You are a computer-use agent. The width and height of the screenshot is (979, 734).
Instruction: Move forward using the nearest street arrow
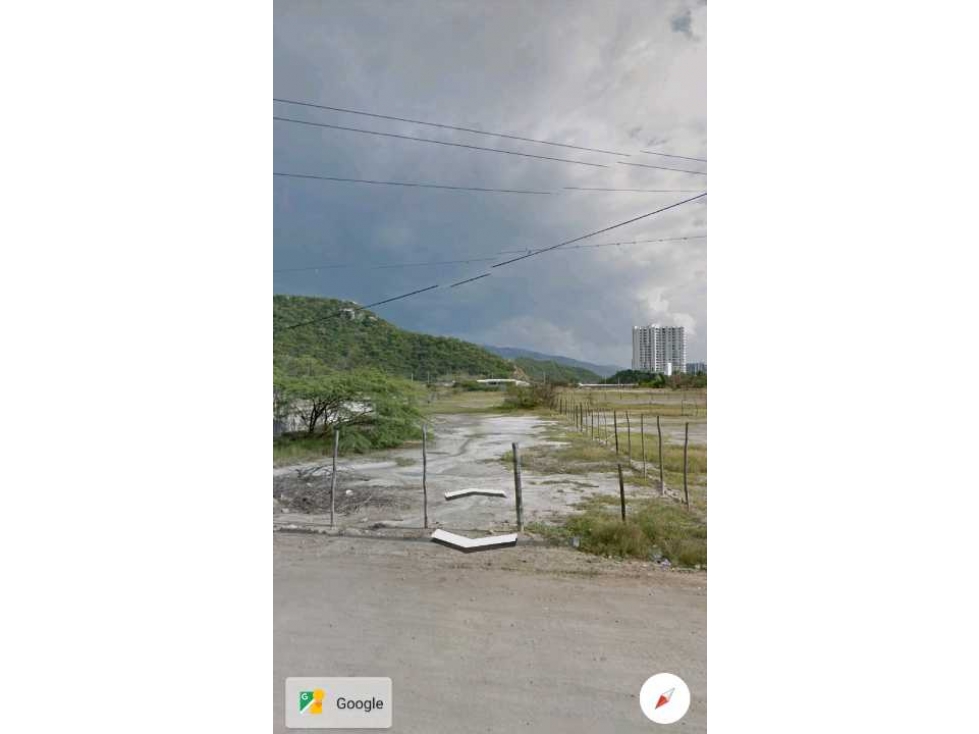[473, 541]
